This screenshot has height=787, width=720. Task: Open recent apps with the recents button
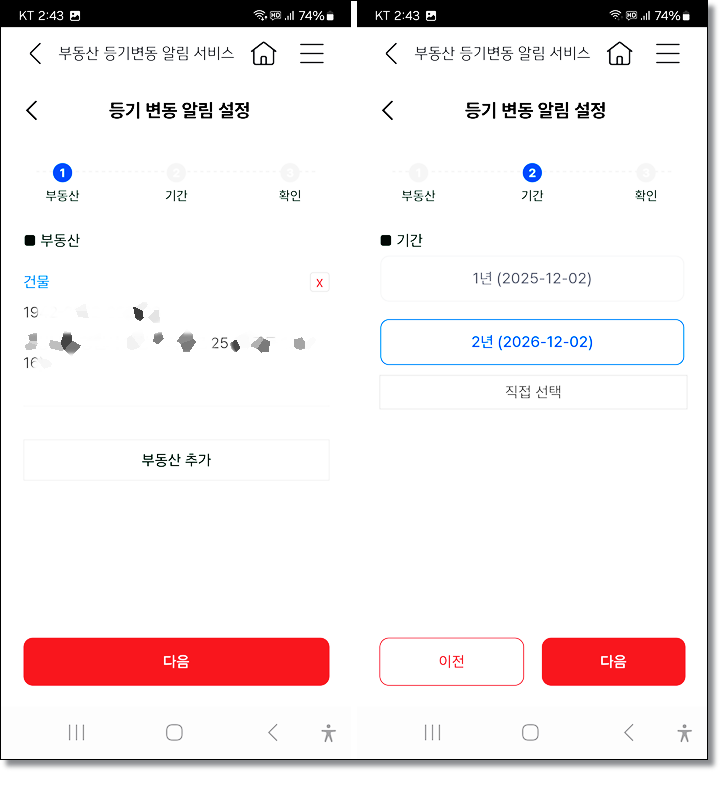(76, 732)
